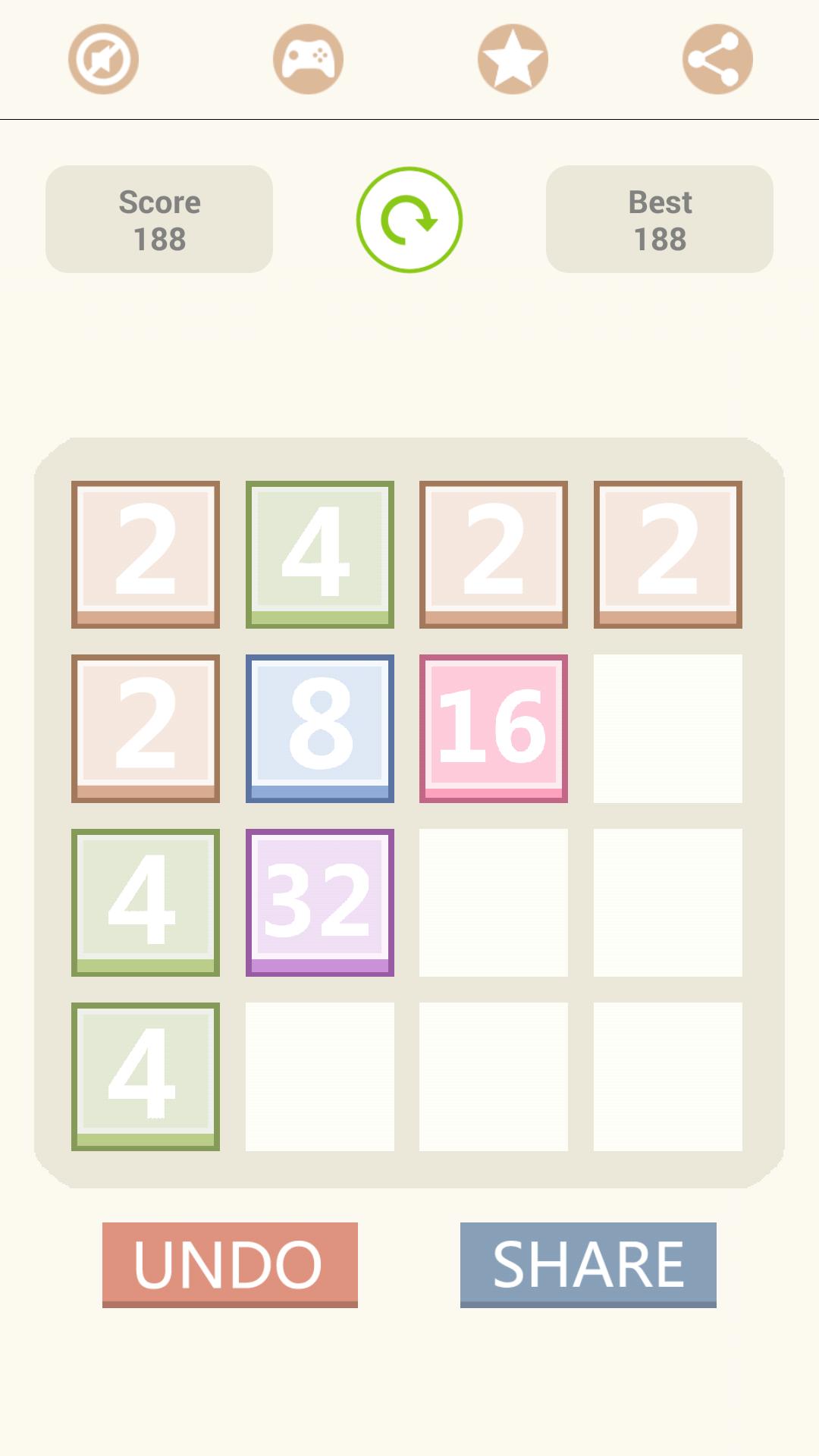This screenshot has height=1456, width=819.
Task: Toggle the sound mute icon
Action: [103, 59]
